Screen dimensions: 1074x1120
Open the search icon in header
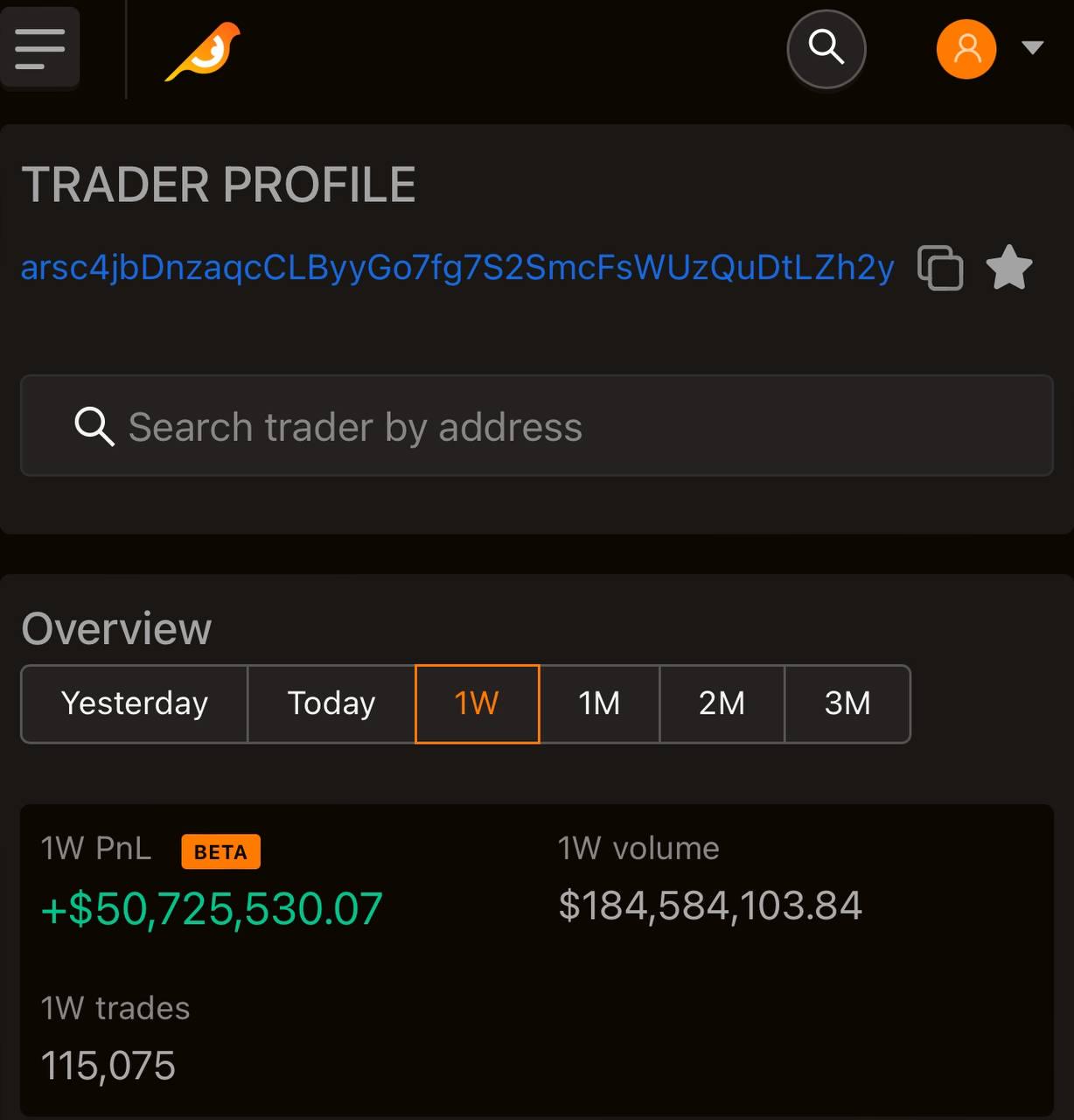pyautogui.click(x=826, y=48)
